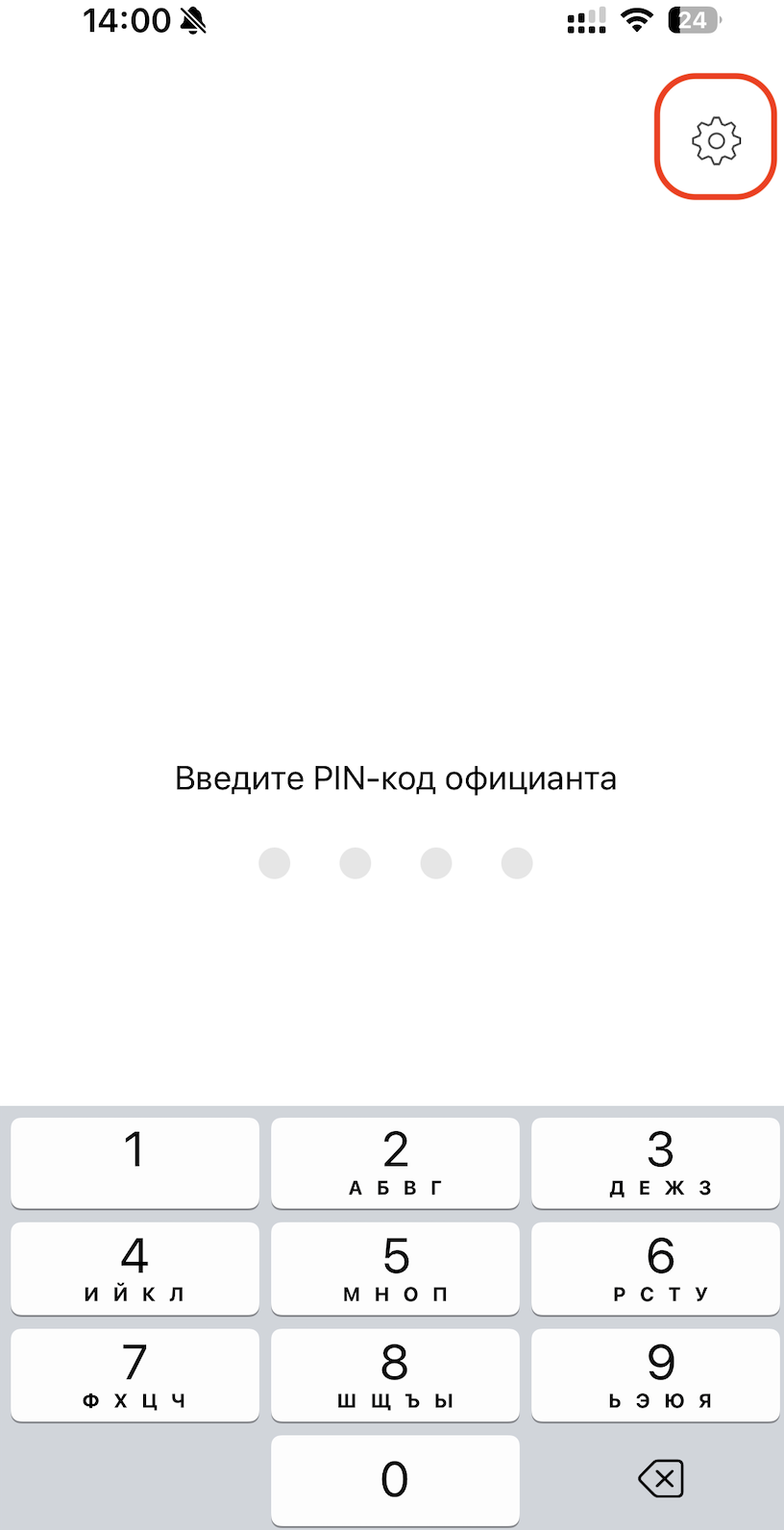Tap the 6 key on the keypad
Screen dimensions: 784x1530
pos(655,1268)
